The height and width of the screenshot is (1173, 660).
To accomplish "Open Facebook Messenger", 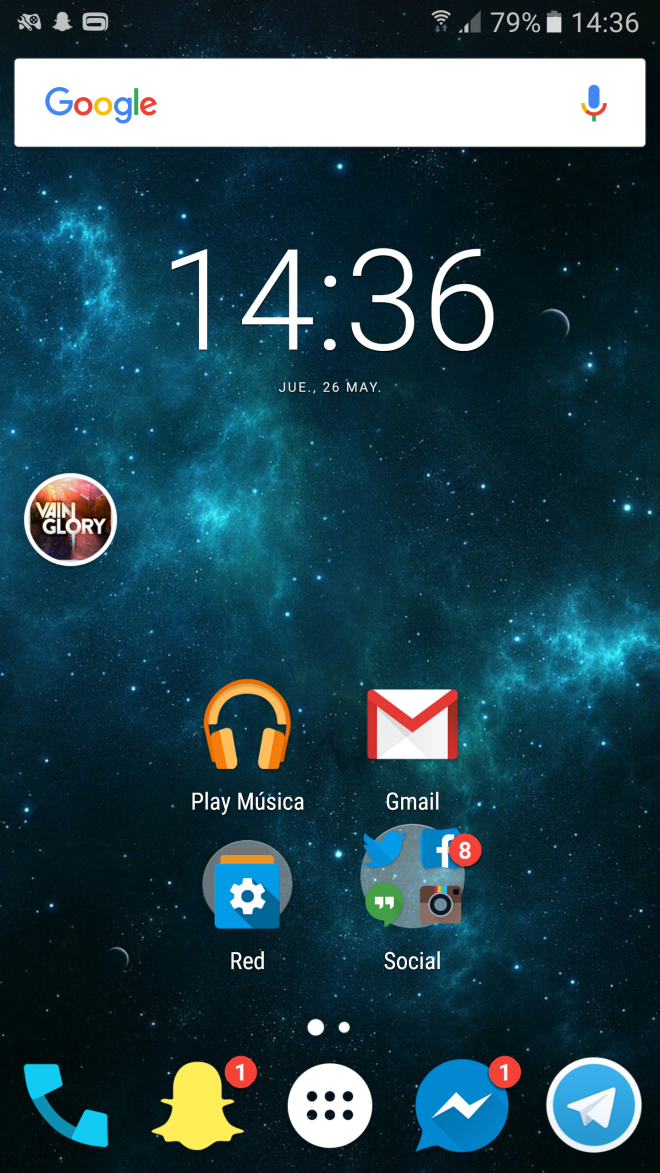I will point(462,1106).
